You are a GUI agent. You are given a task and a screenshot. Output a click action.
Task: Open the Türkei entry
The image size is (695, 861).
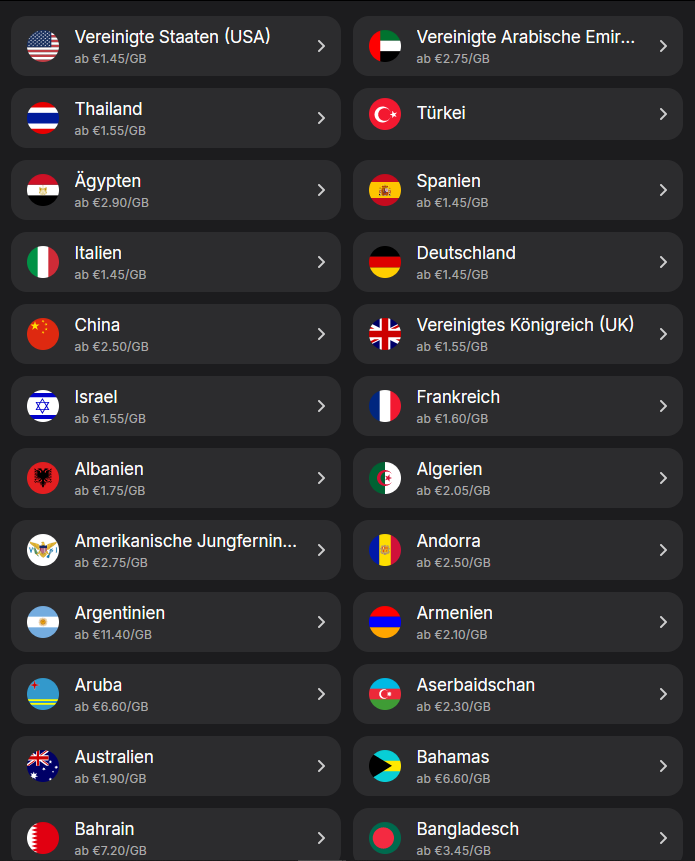pos(518,114)
